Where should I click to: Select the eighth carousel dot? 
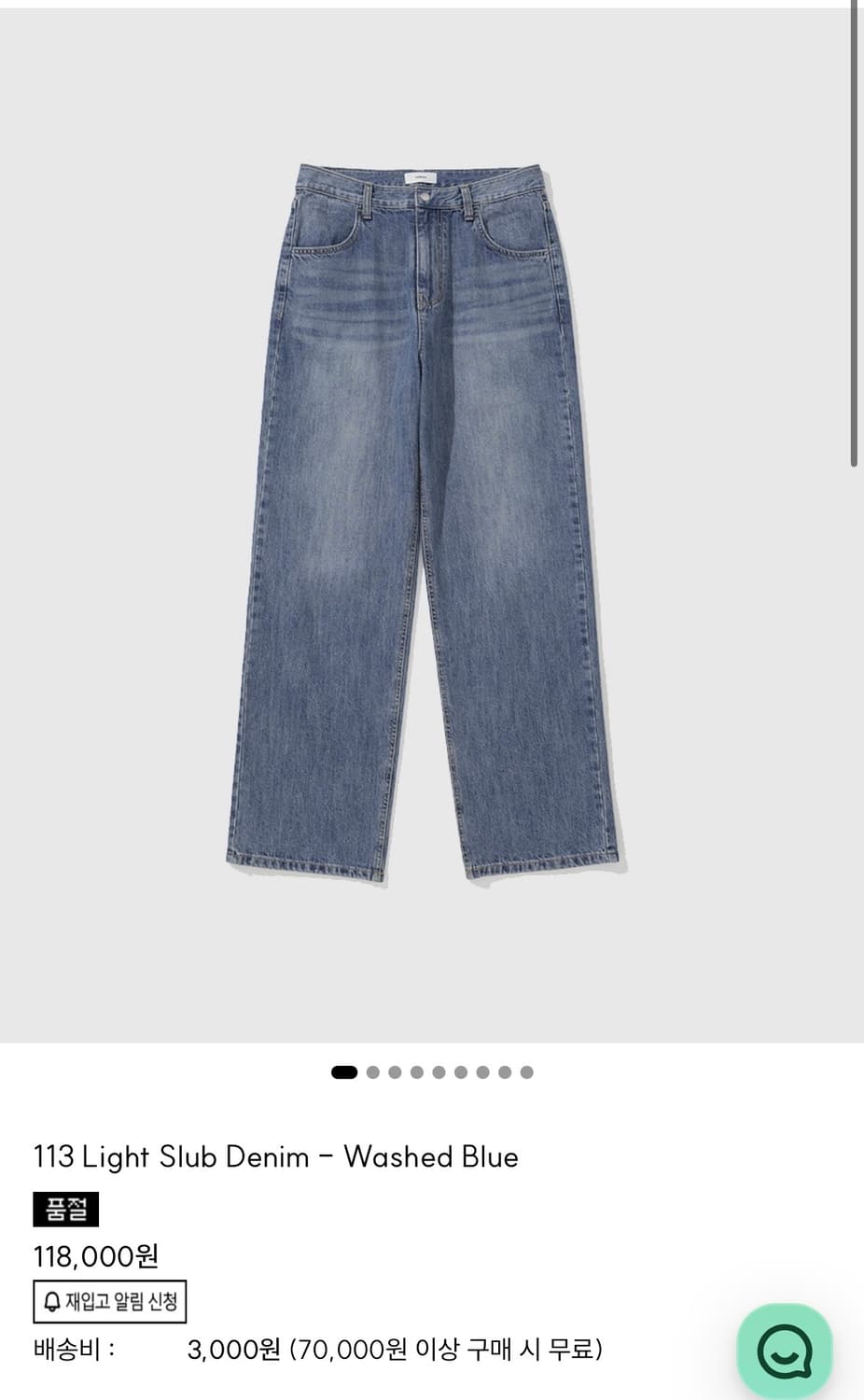[507, 1073]
